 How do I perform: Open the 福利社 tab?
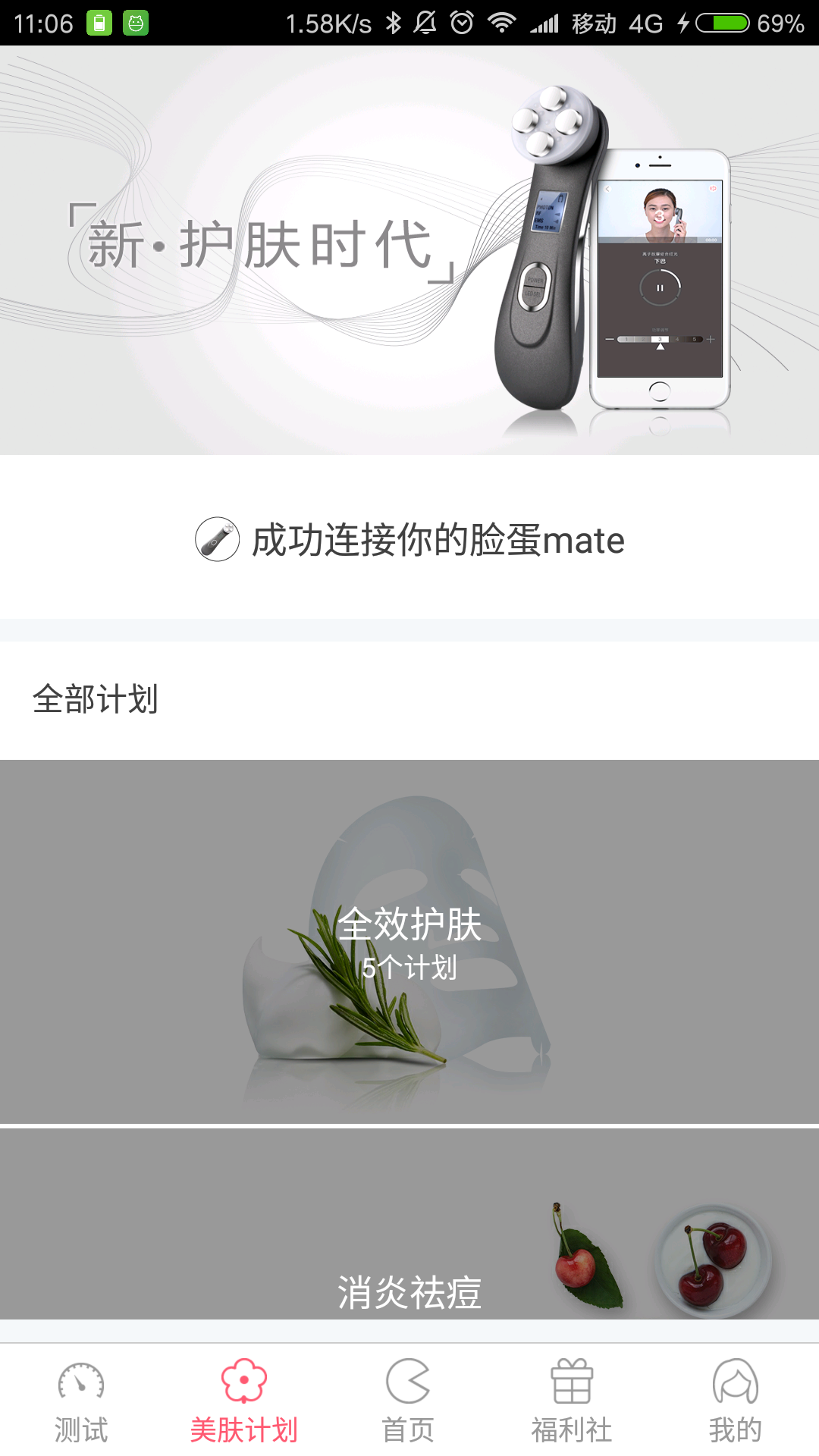point(572,1401)
